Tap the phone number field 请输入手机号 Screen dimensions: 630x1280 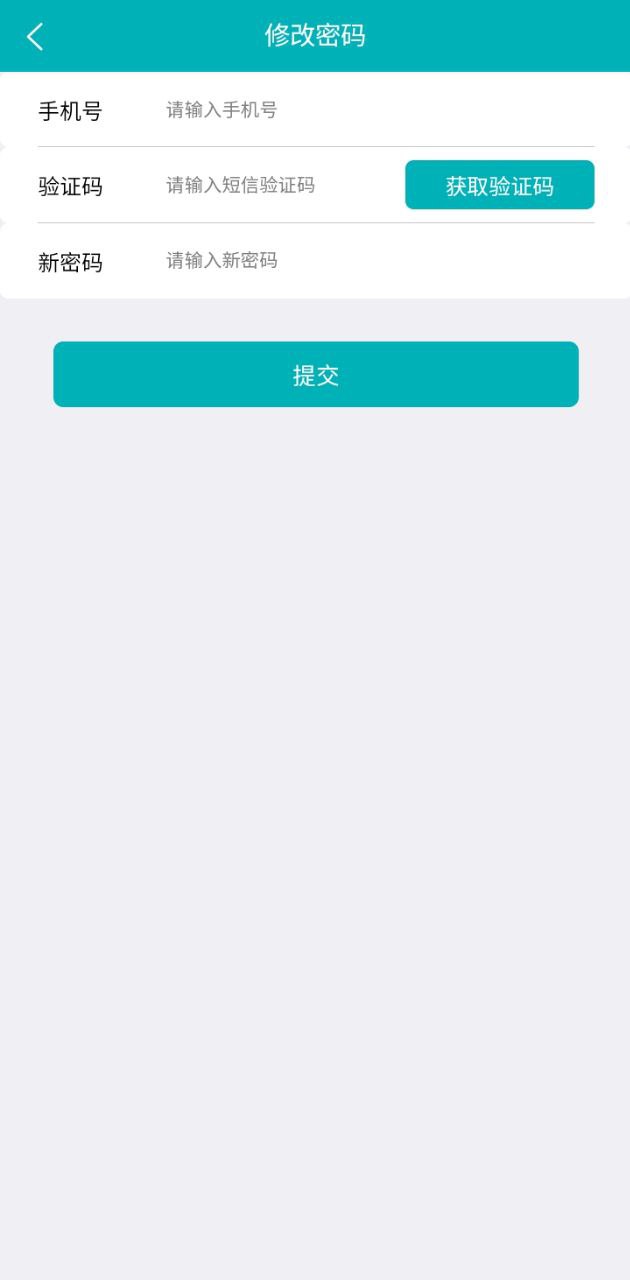click(x=380, y=110)
